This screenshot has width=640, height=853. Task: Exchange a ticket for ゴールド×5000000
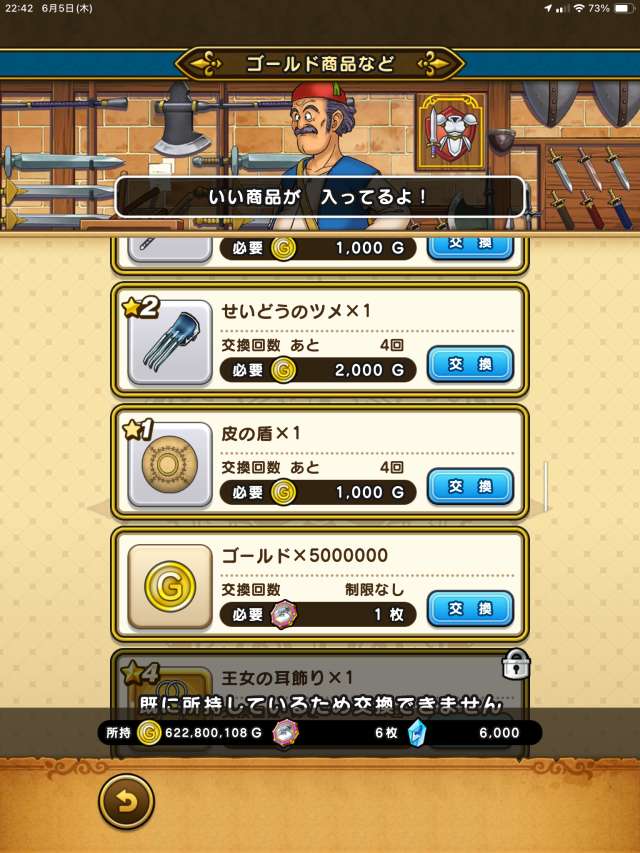[x=470, y=608]
